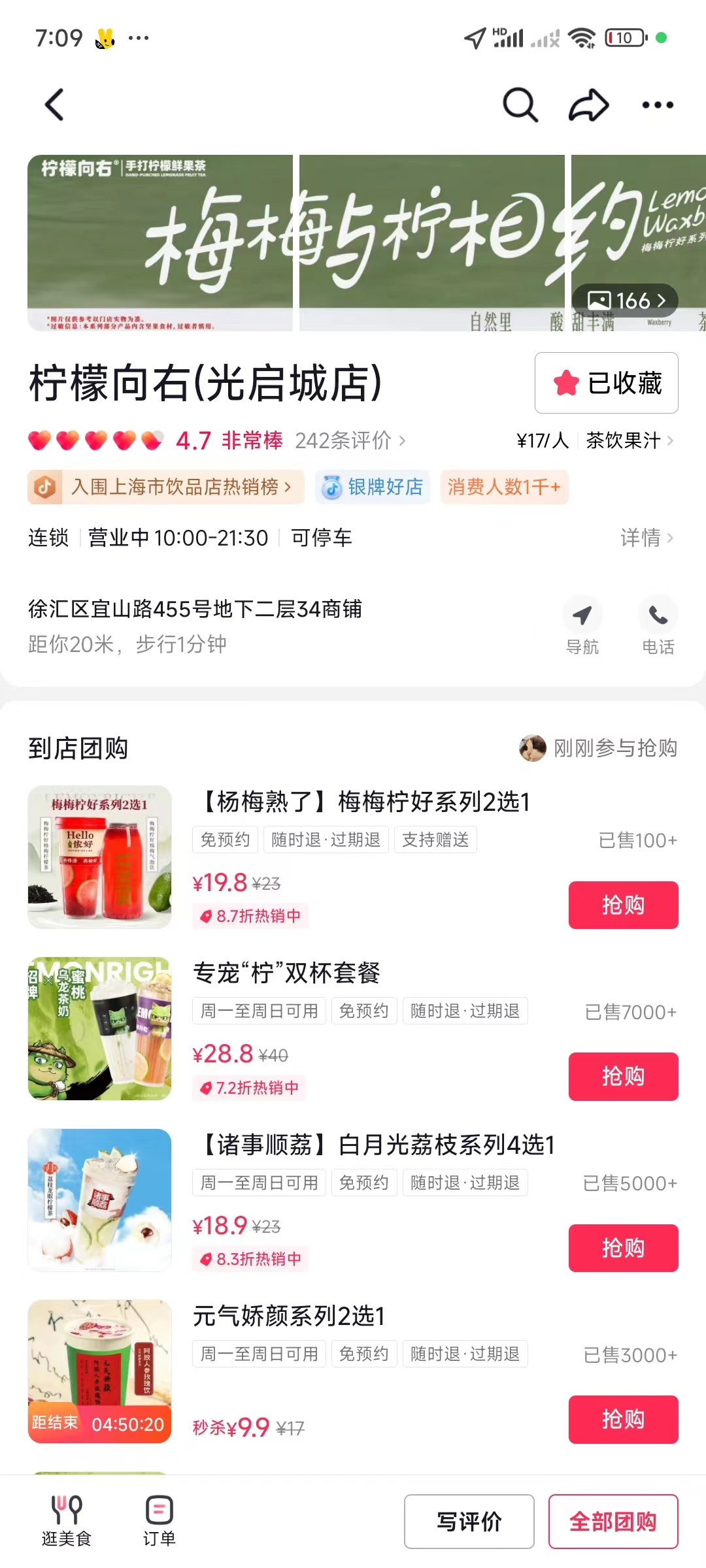The height and width of the screenshot is (1568, 706).
Task: Open the search icon in the top bar
Action: tap(520, 105)
